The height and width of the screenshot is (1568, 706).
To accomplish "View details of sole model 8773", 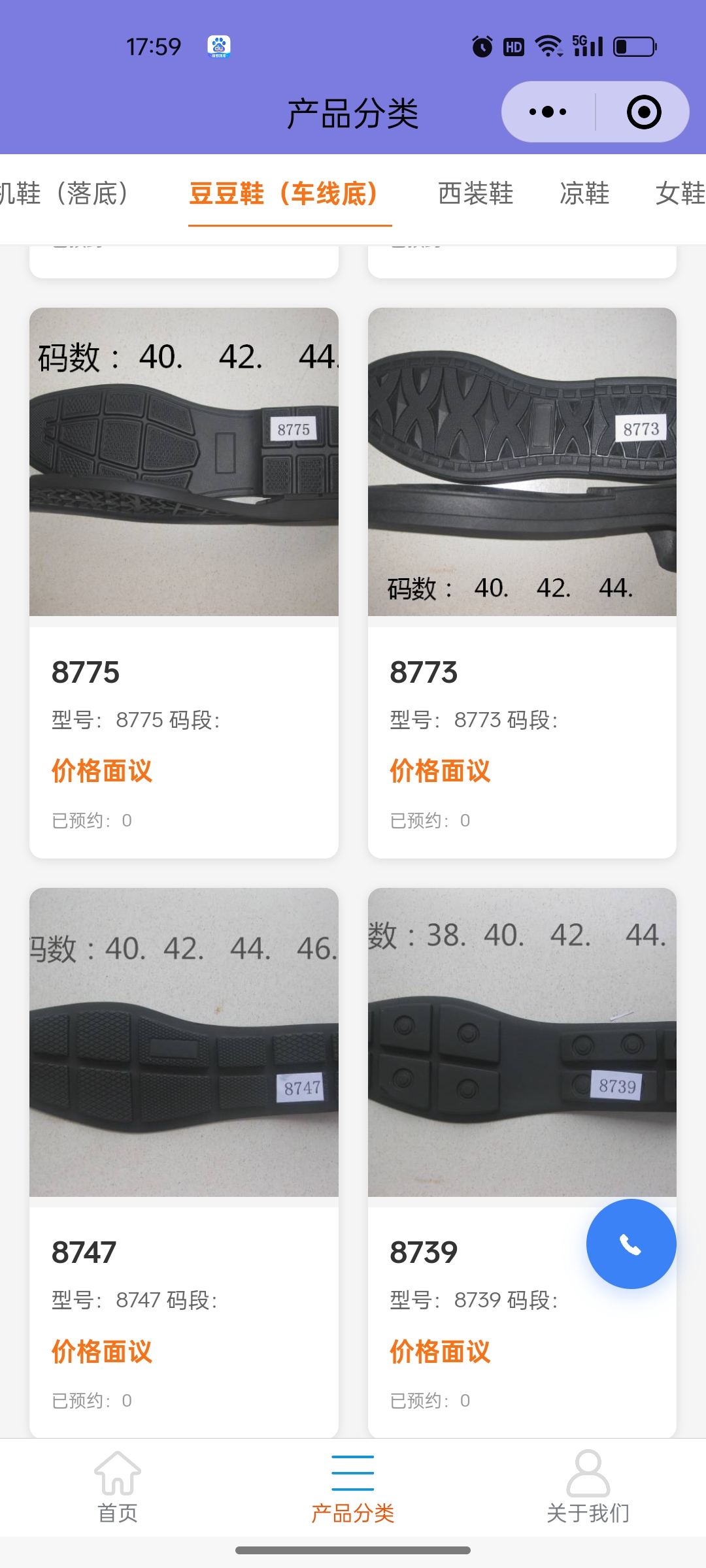I will click(x=522, y=581).
